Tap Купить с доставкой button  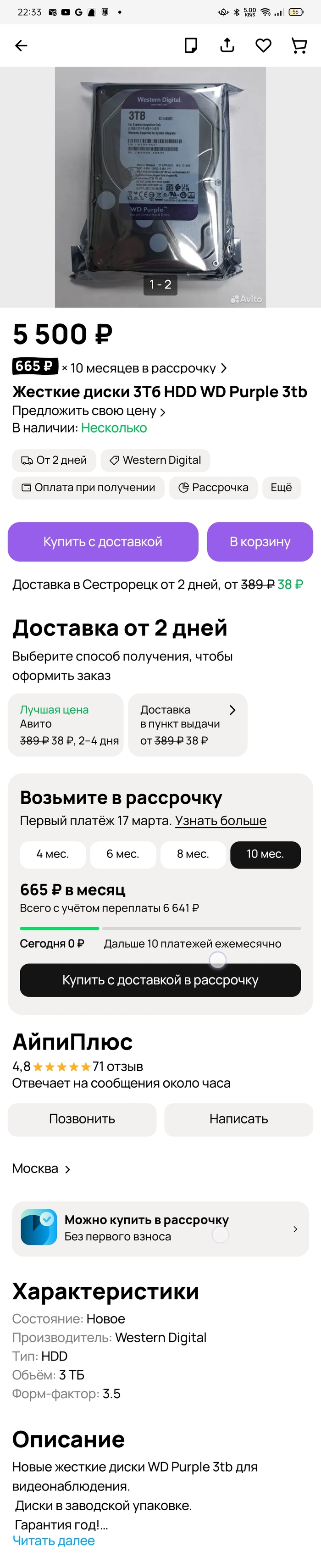coord(103,542)
